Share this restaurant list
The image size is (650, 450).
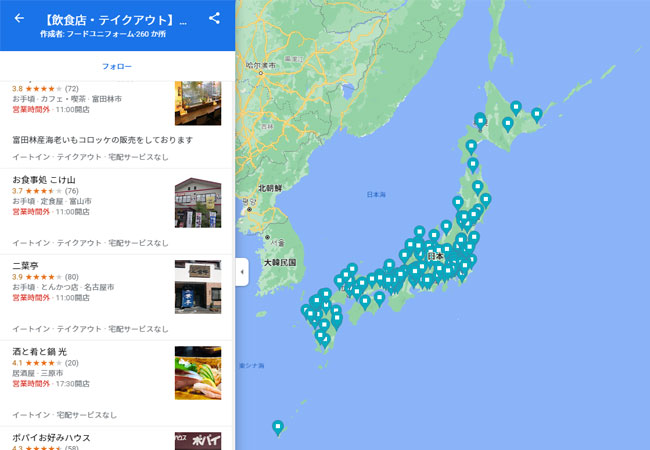coord(214,18)
